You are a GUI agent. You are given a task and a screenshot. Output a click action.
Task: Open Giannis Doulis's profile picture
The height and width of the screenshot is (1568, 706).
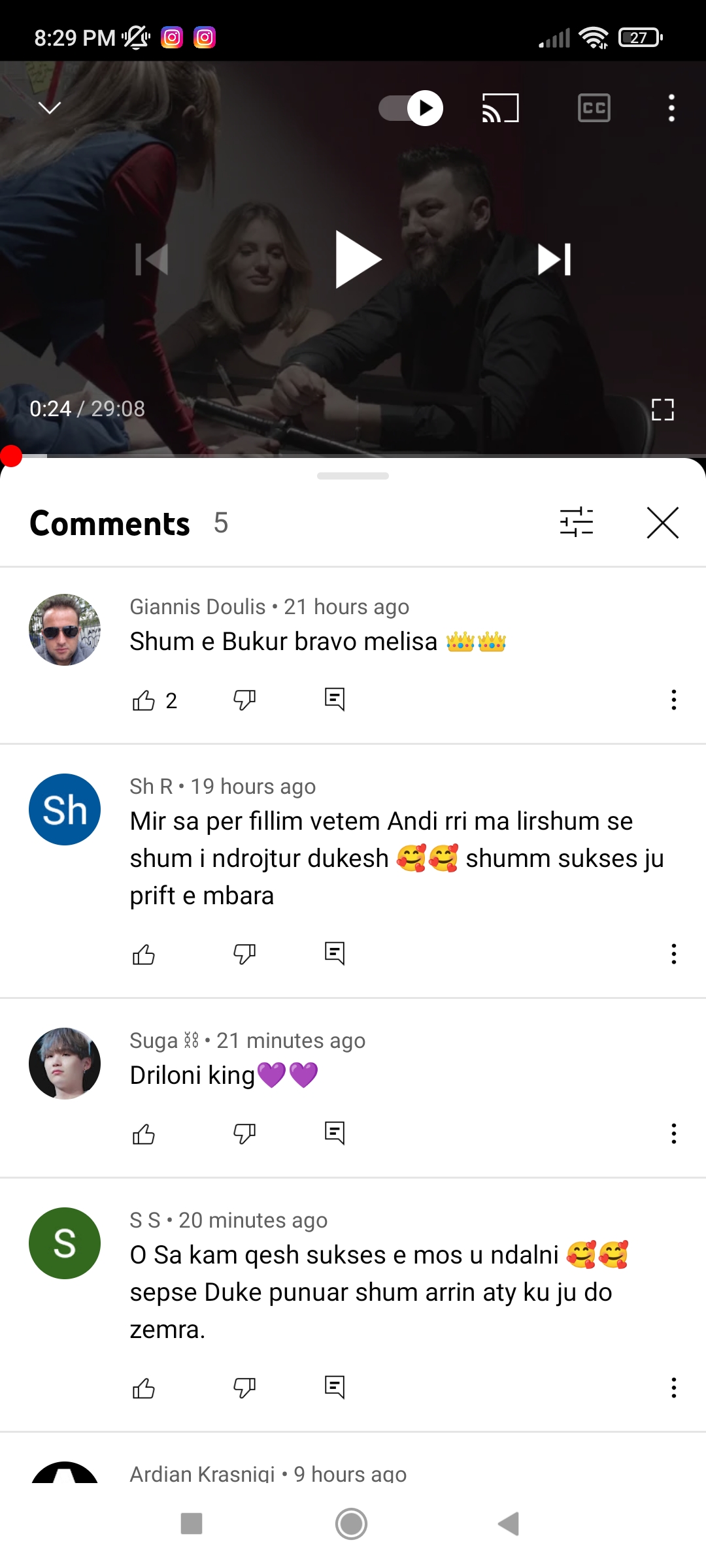pos(65,630)
